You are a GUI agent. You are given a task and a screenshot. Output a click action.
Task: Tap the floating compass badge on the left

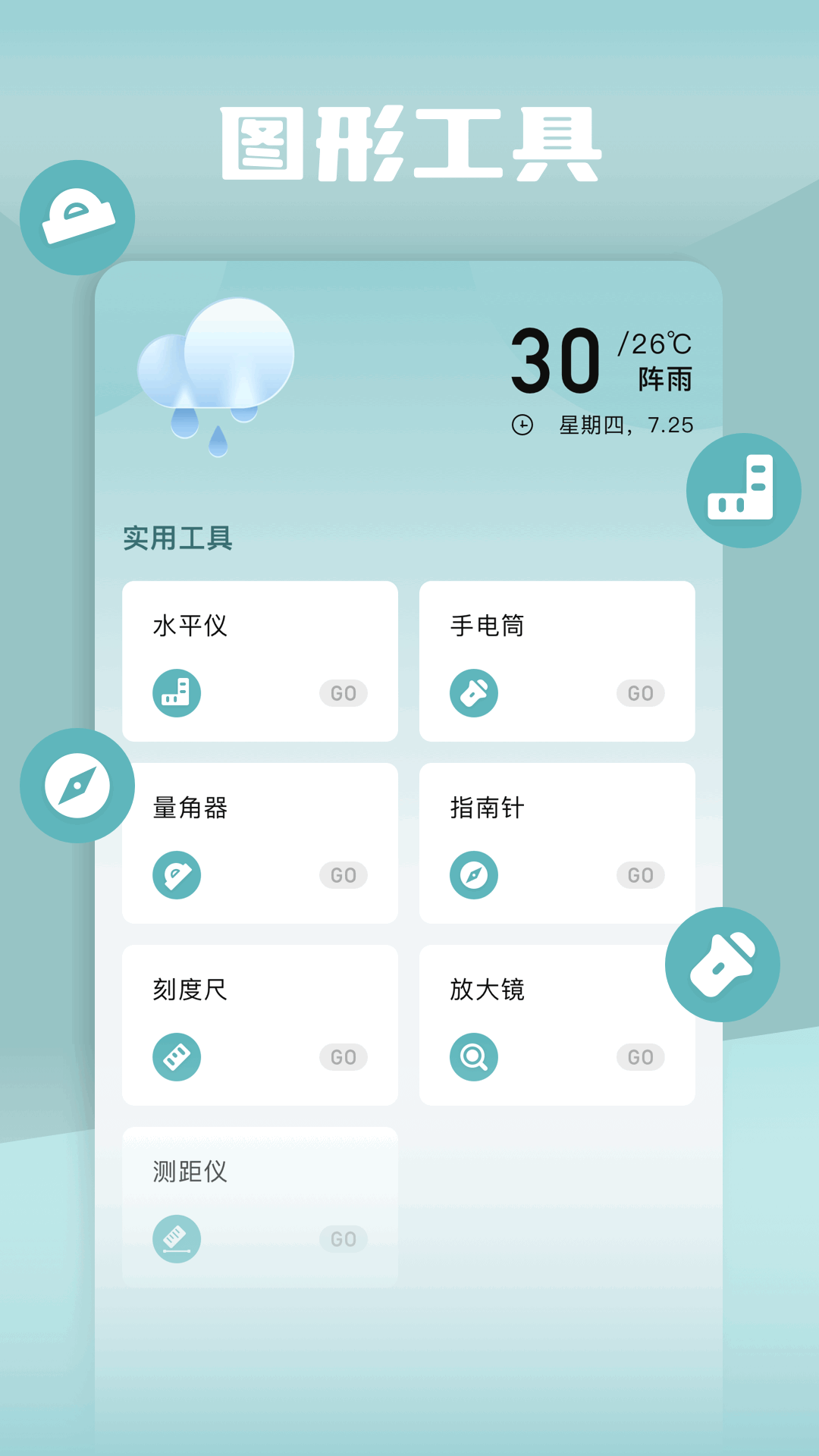point(78,786)
